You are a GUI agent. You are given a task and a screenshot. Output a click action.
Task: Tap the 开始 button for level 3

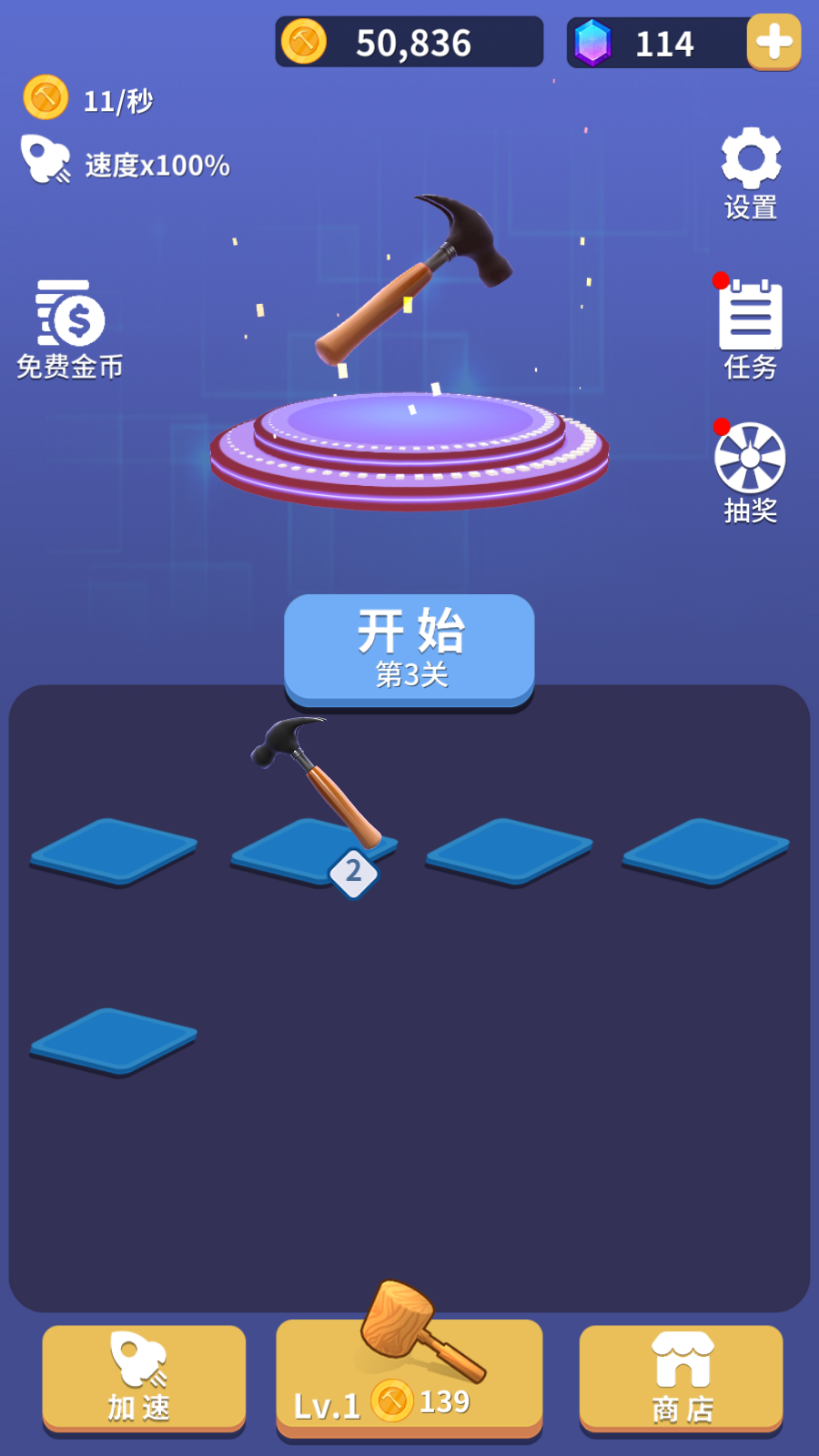(x=409, y=649)
